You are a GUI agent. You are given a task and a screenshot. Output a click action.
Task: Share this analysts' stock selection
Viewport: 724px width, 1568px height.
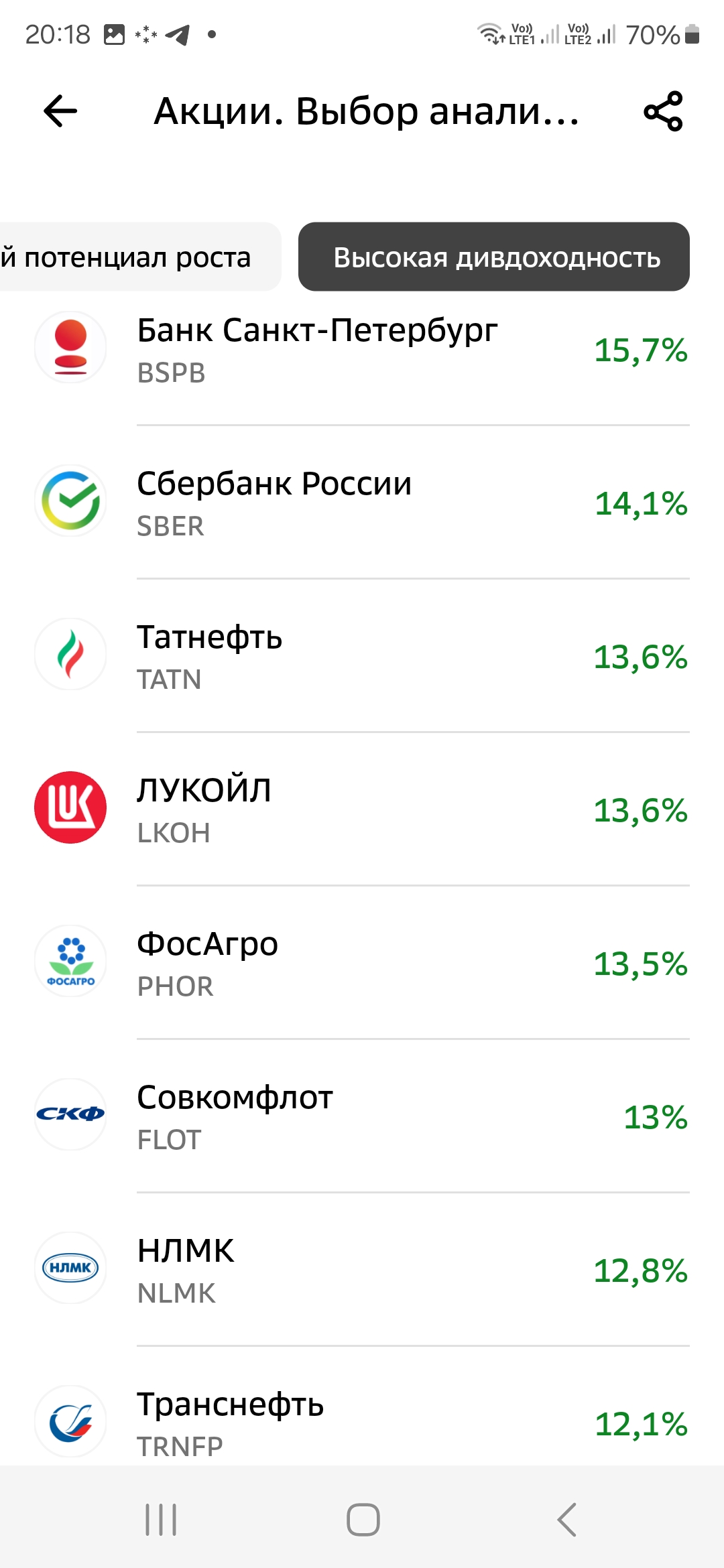click(663, 111)
